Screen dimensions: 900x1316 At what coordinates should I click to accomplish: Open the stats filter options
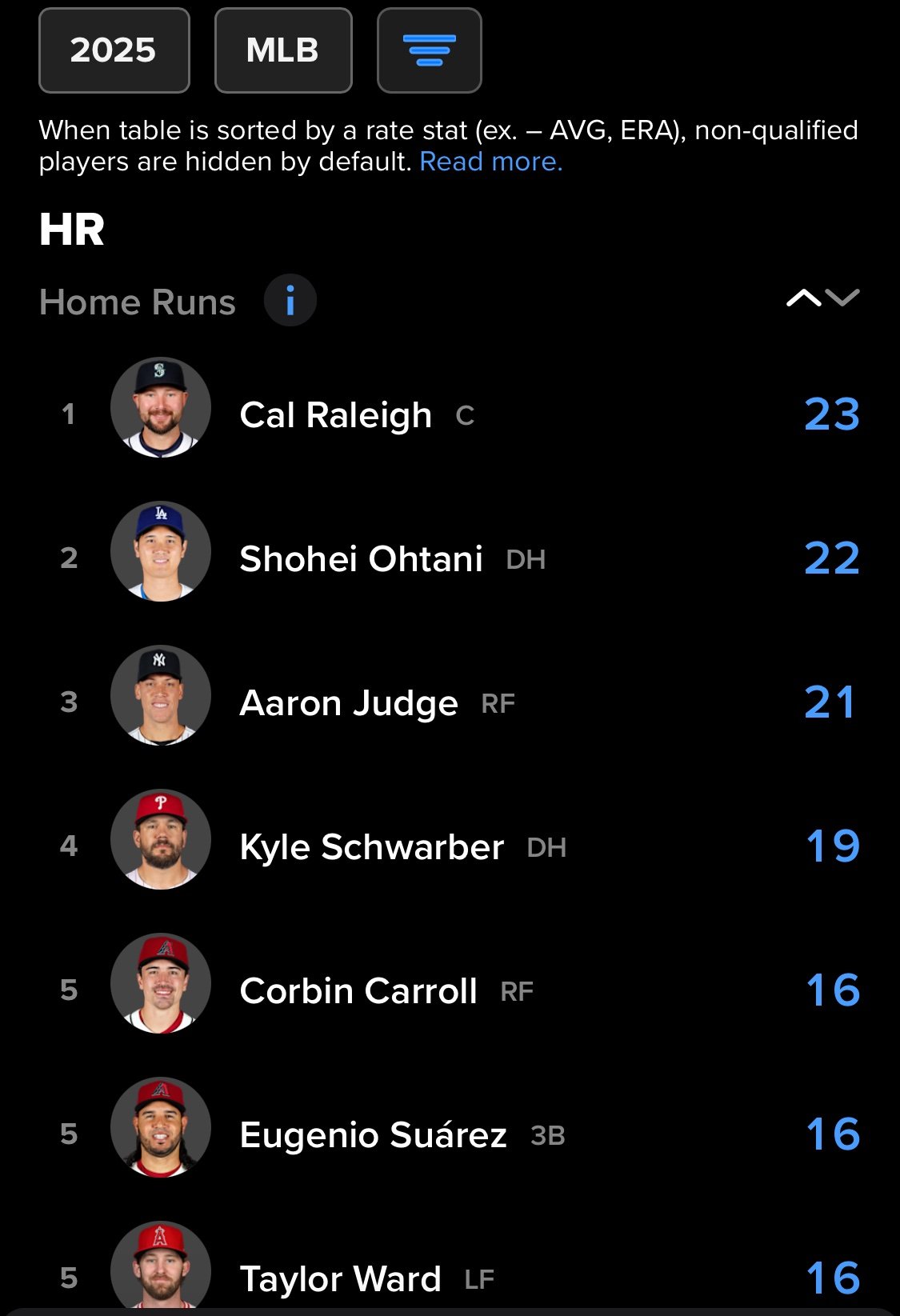coord(429,50)
